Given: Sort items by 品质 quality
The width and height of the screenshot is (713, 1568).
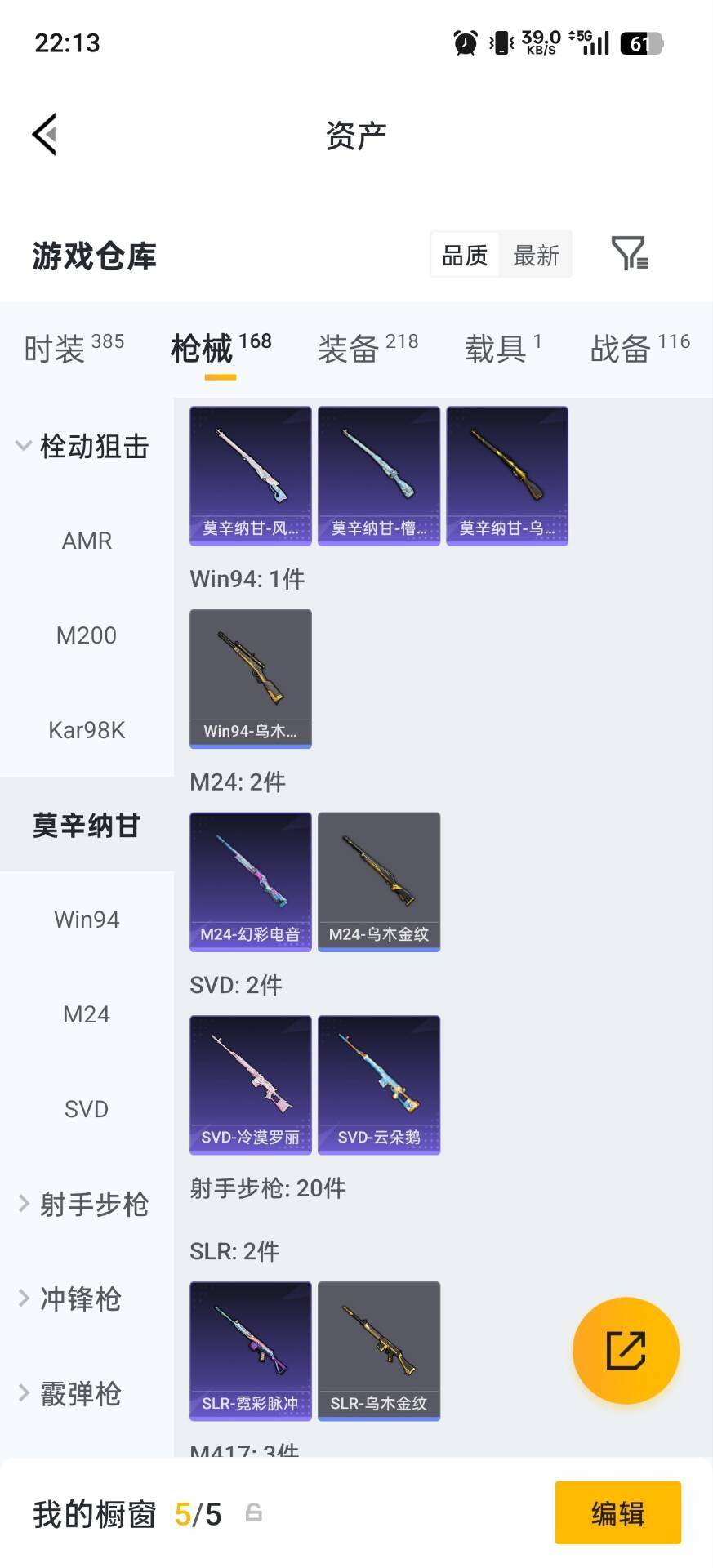Looking at the screenshot, I should [463, 254].
